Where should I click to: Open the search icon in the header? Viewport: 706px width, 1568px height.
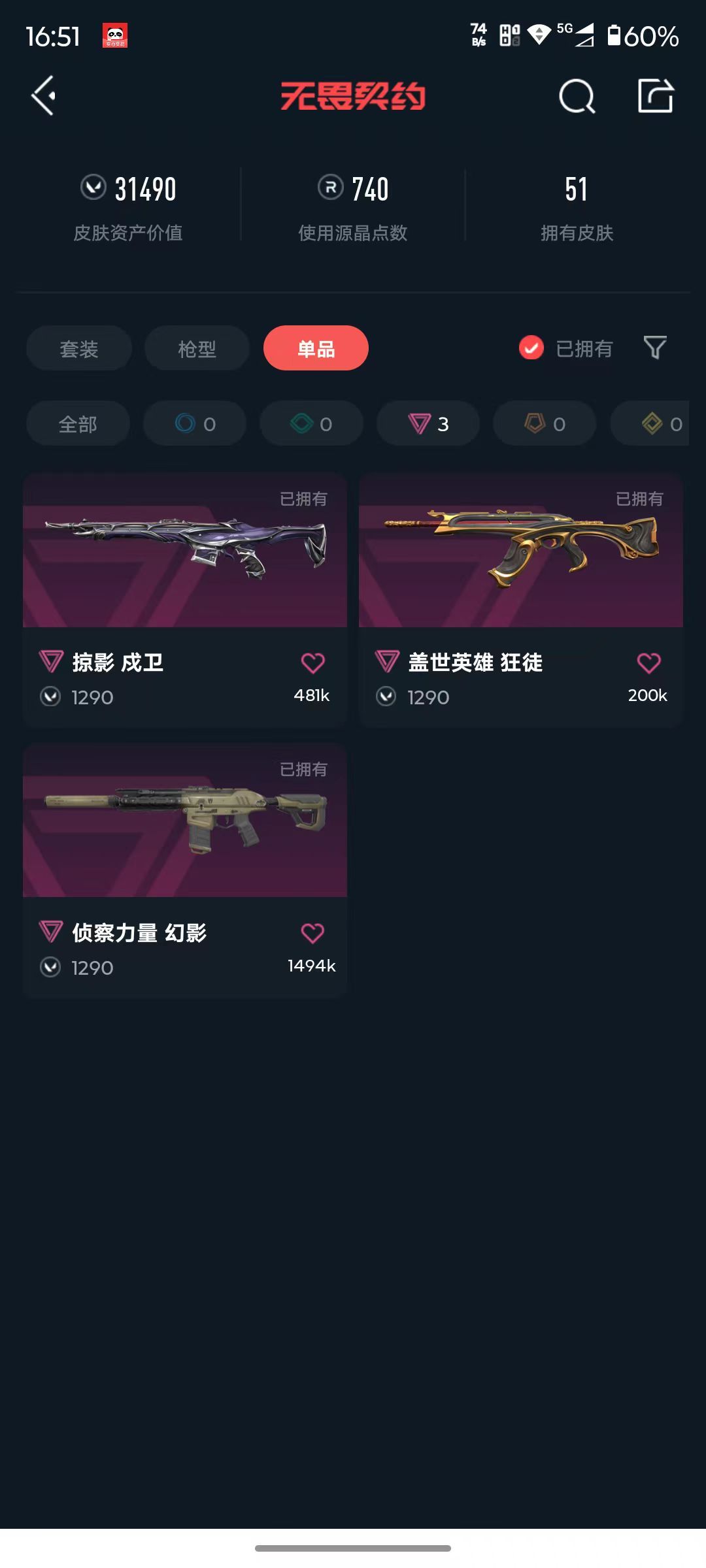pyautogui.click(x=577, y=97)
